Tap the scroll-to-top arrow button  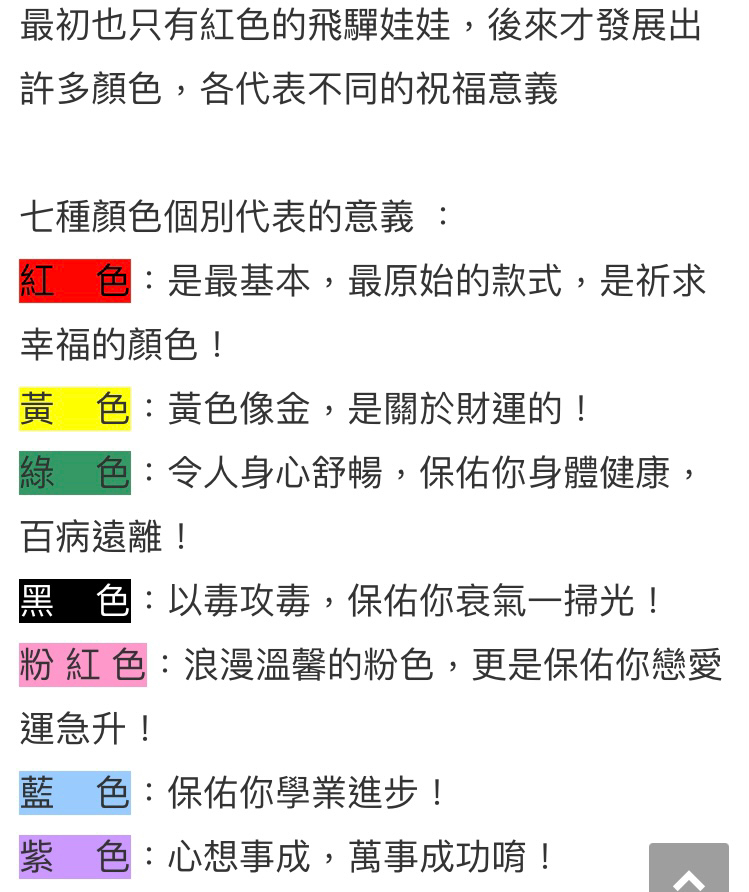(x=688, y=870)
